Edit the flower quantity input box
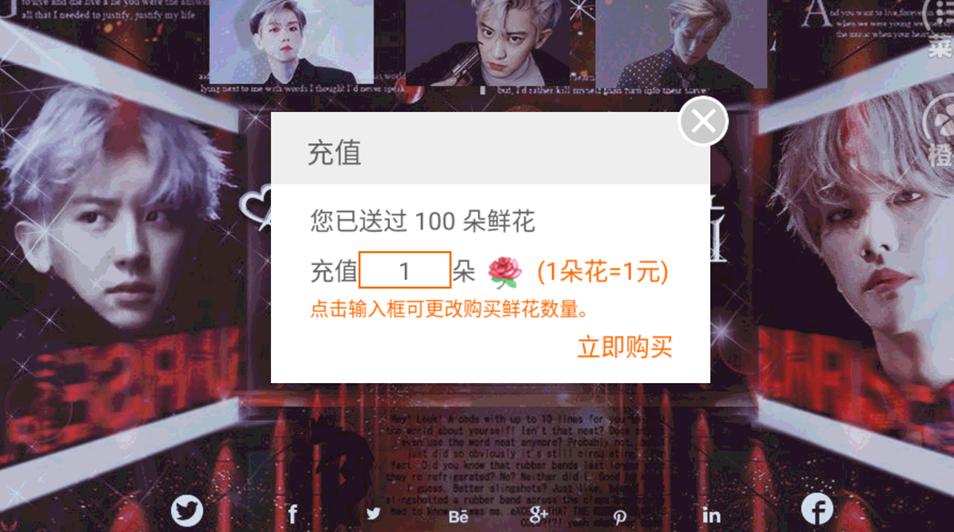This screenshot has height=532, width=954. pos(404,270)
